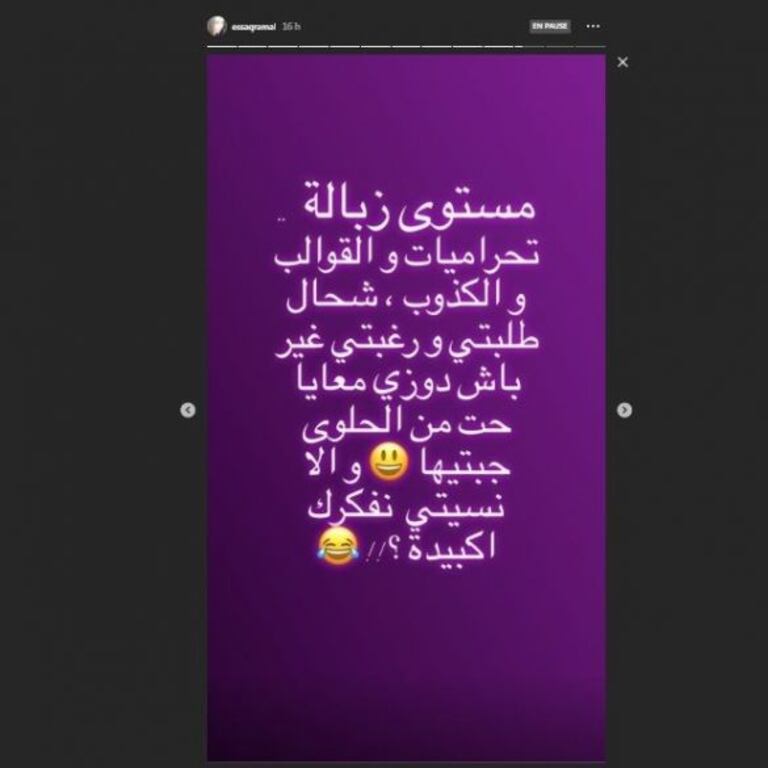Go back to the previous story
Viewport: 768px width, 768px height.
point(188,410)
